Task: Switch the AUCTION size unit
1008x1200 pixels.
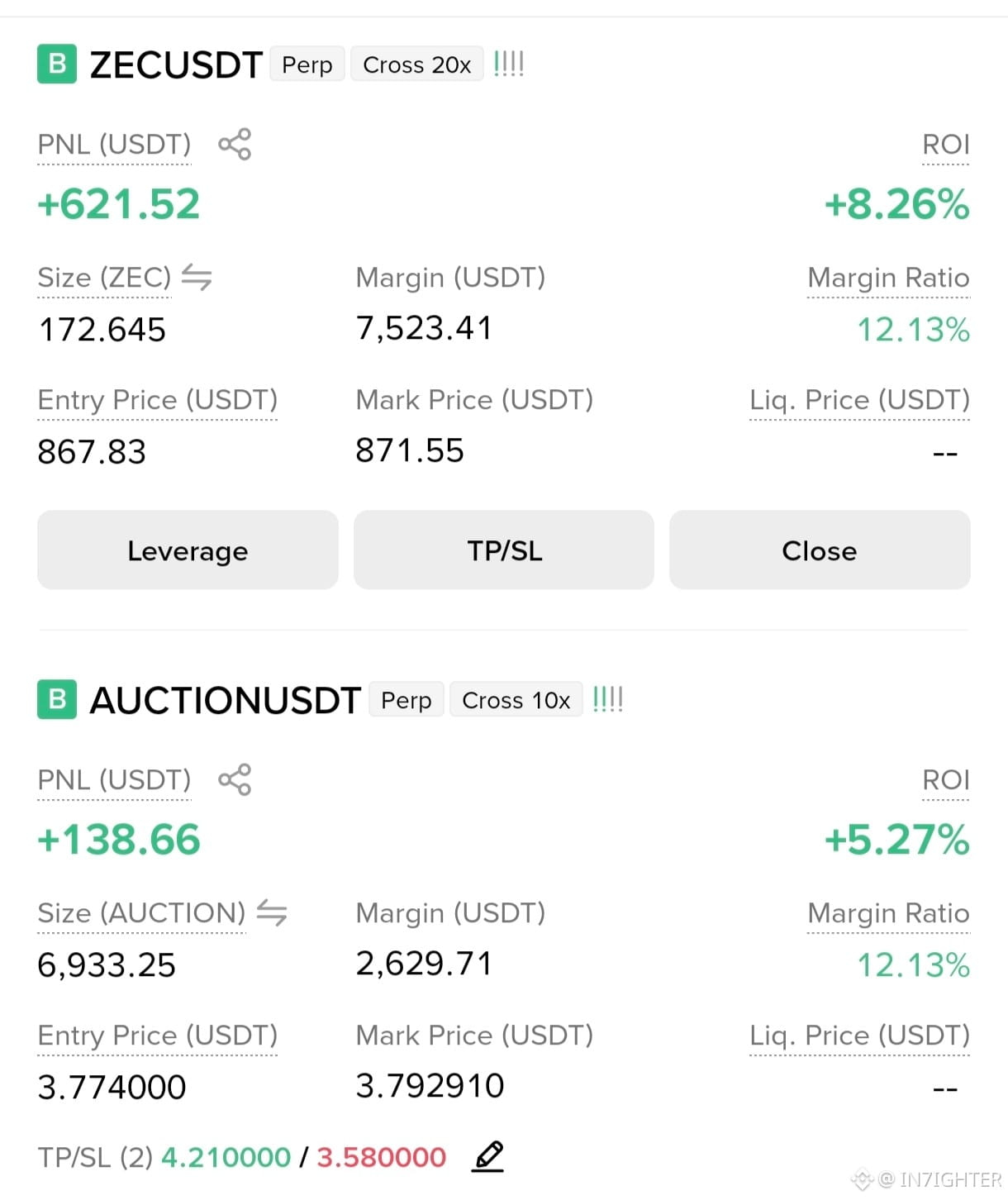Action: click(272, 912)
